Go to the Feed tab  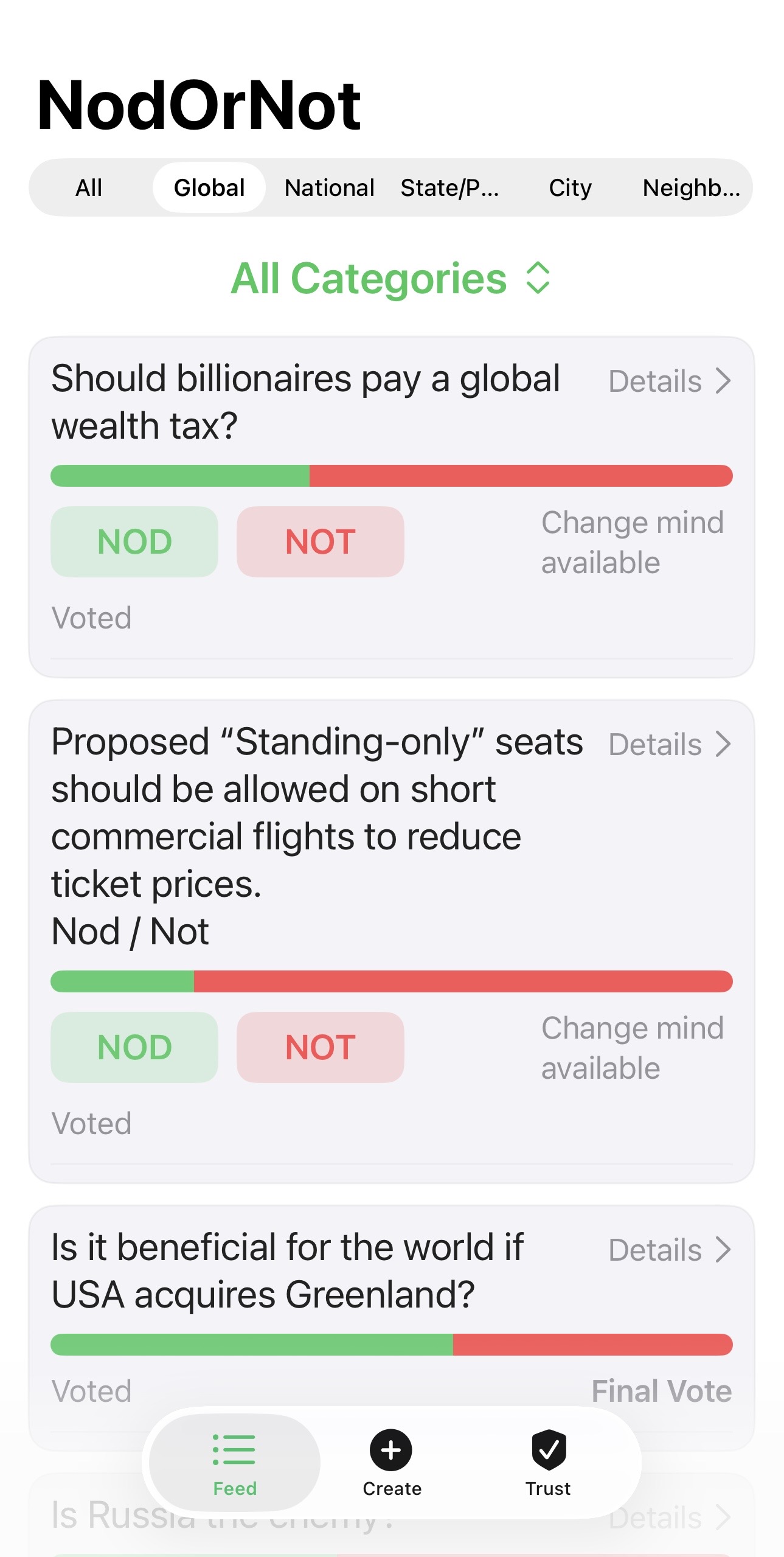click(235, 1463)
